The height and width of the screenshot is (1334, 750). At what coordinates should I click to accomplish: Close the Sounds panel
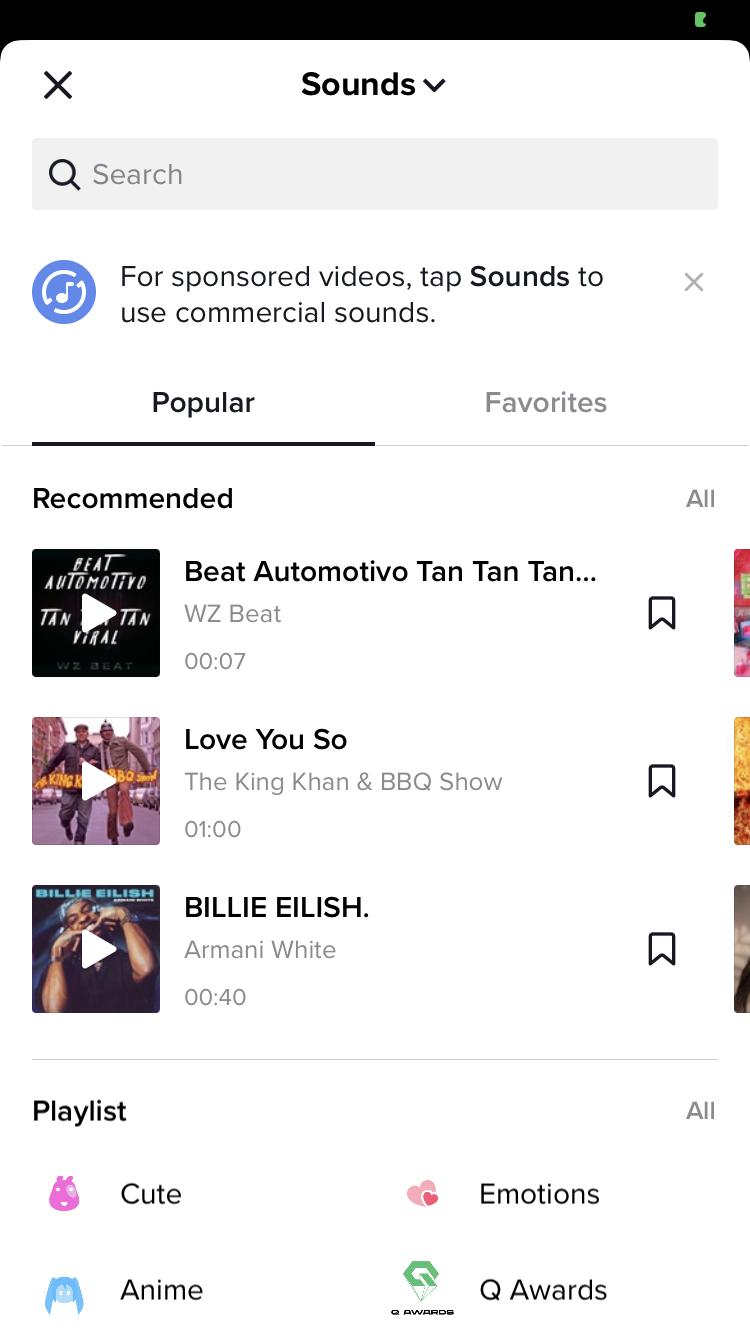point(57,85)
